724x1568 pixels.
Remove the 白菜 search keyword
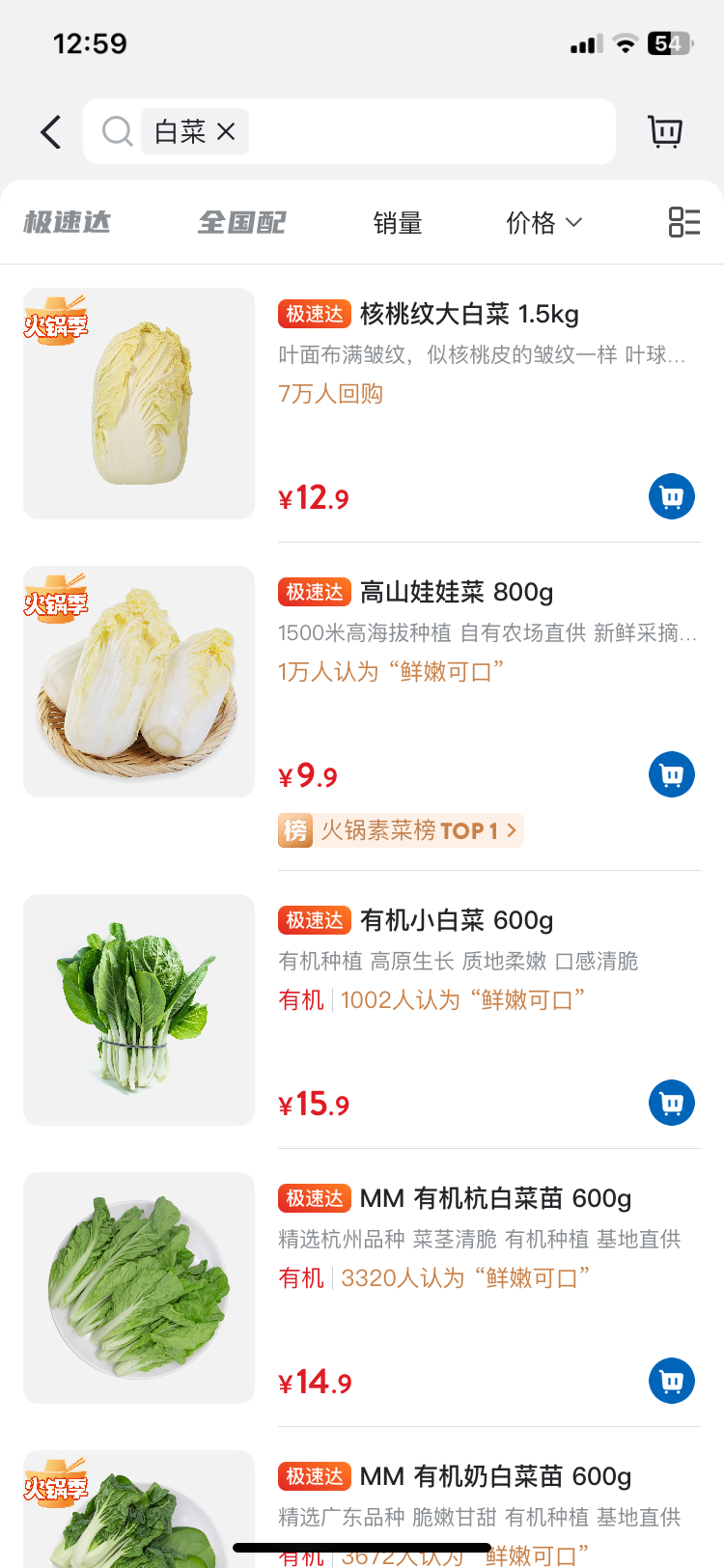point(226,131)
